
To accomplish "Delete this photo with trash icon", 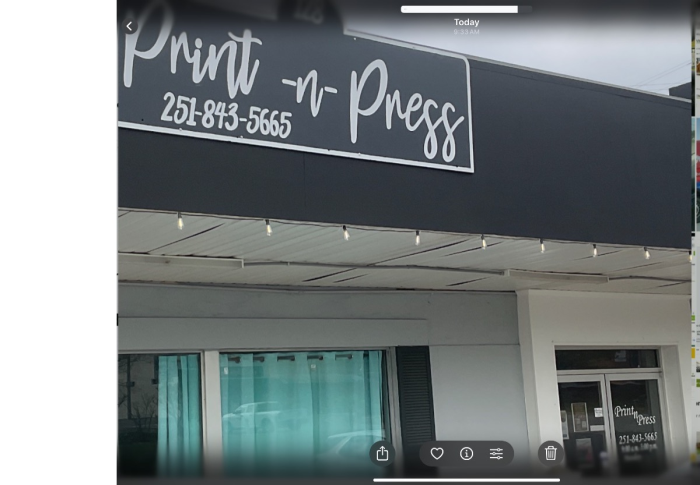I will 550,454.
